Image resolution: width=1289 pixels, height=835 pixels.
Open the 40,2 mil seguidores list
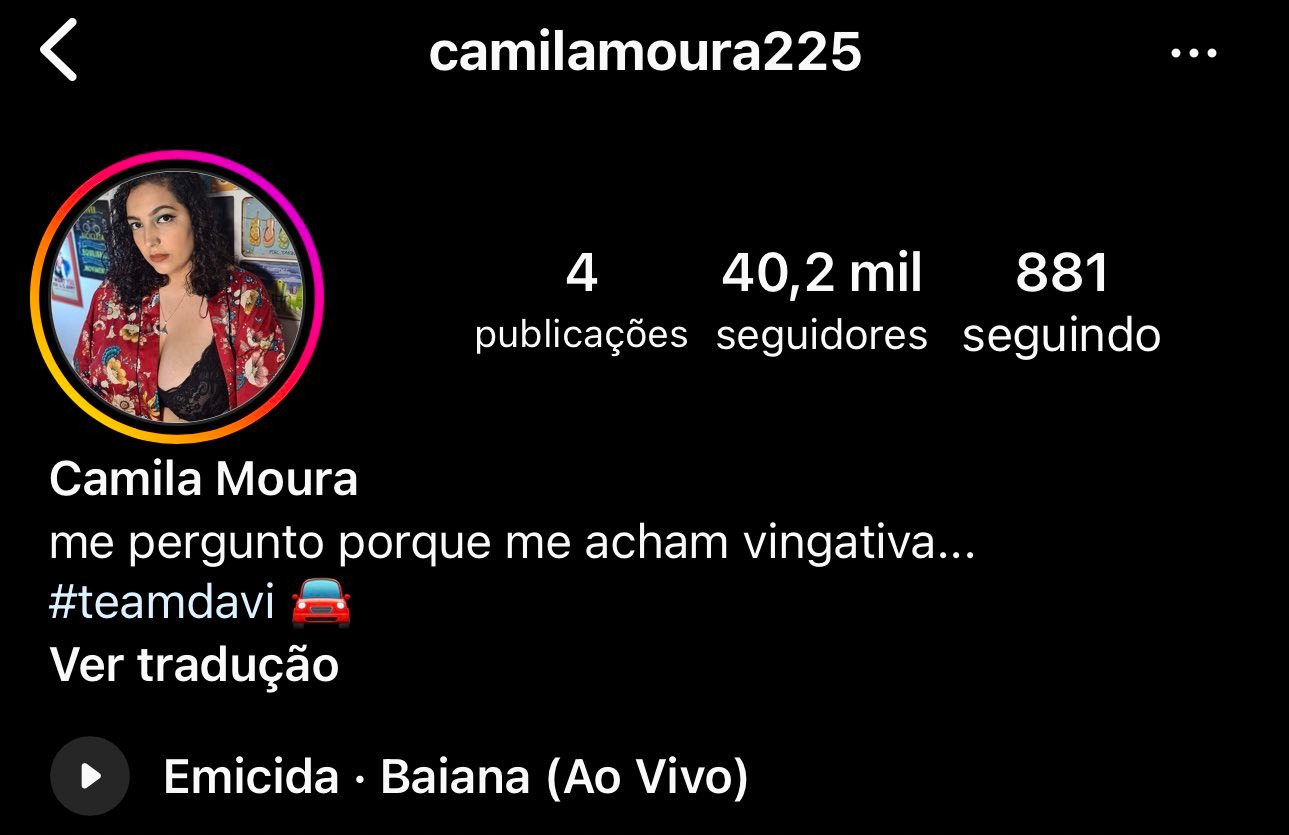821,299
